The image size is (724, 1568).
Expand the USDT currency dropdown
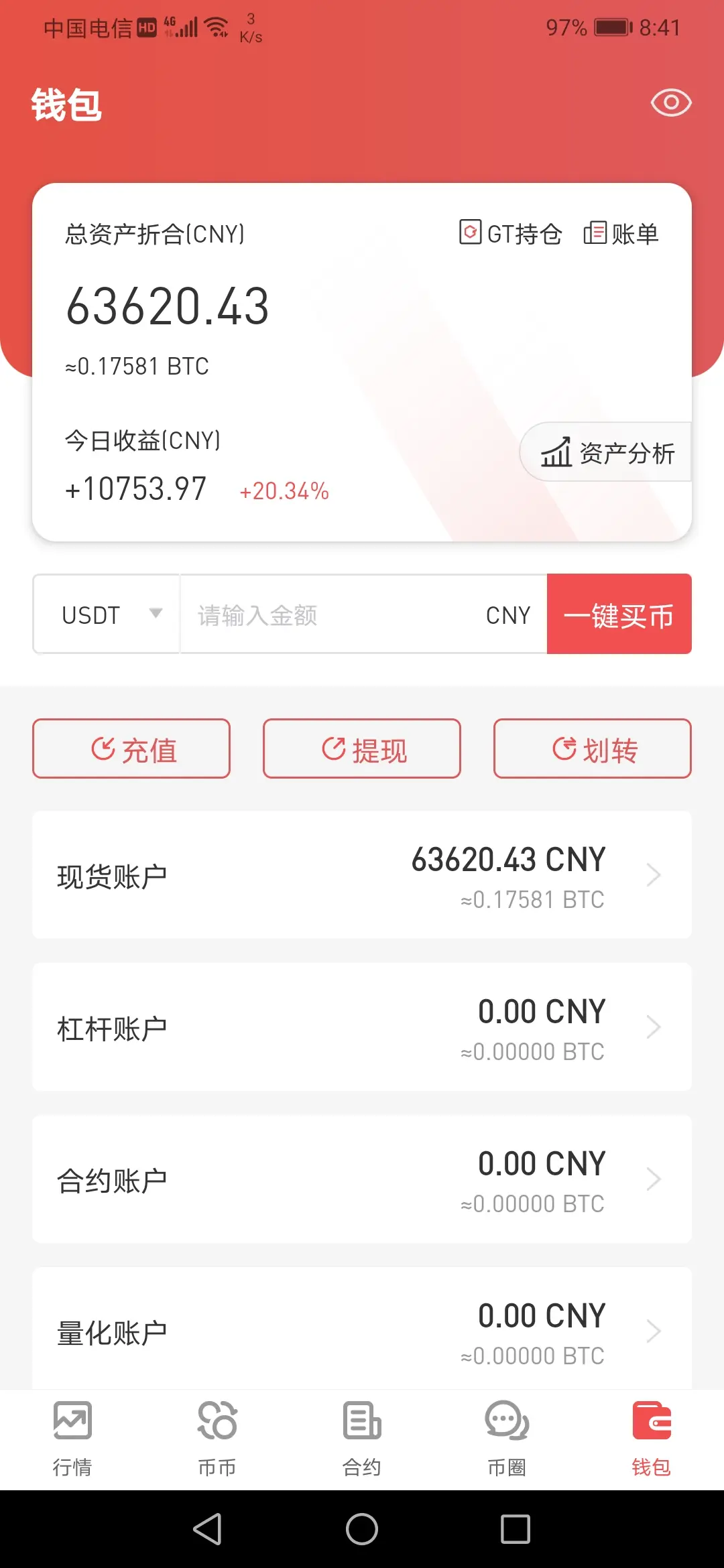pyautogui.click(x=107, y=614)
